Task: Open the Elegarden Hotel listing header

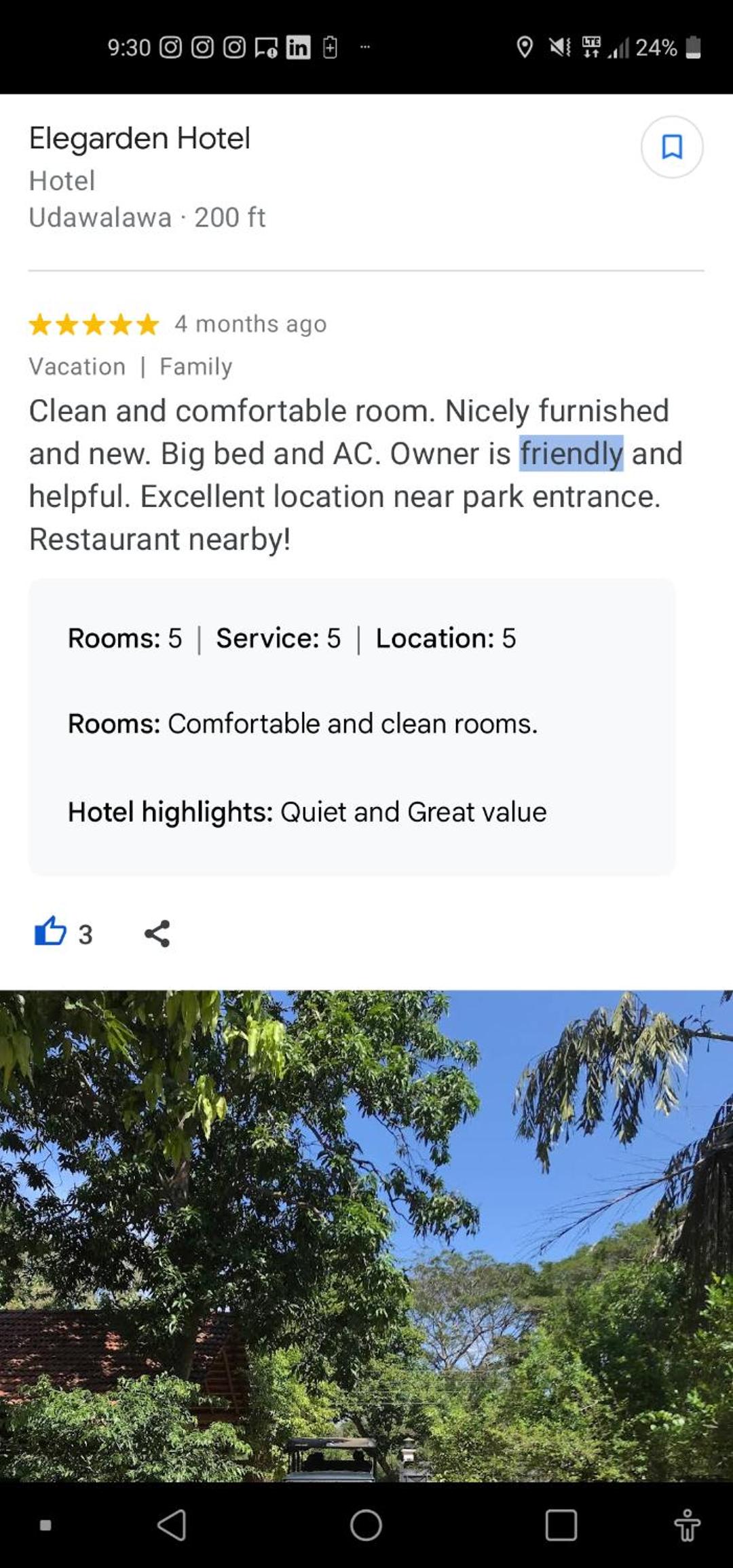Action: [140, 138]
